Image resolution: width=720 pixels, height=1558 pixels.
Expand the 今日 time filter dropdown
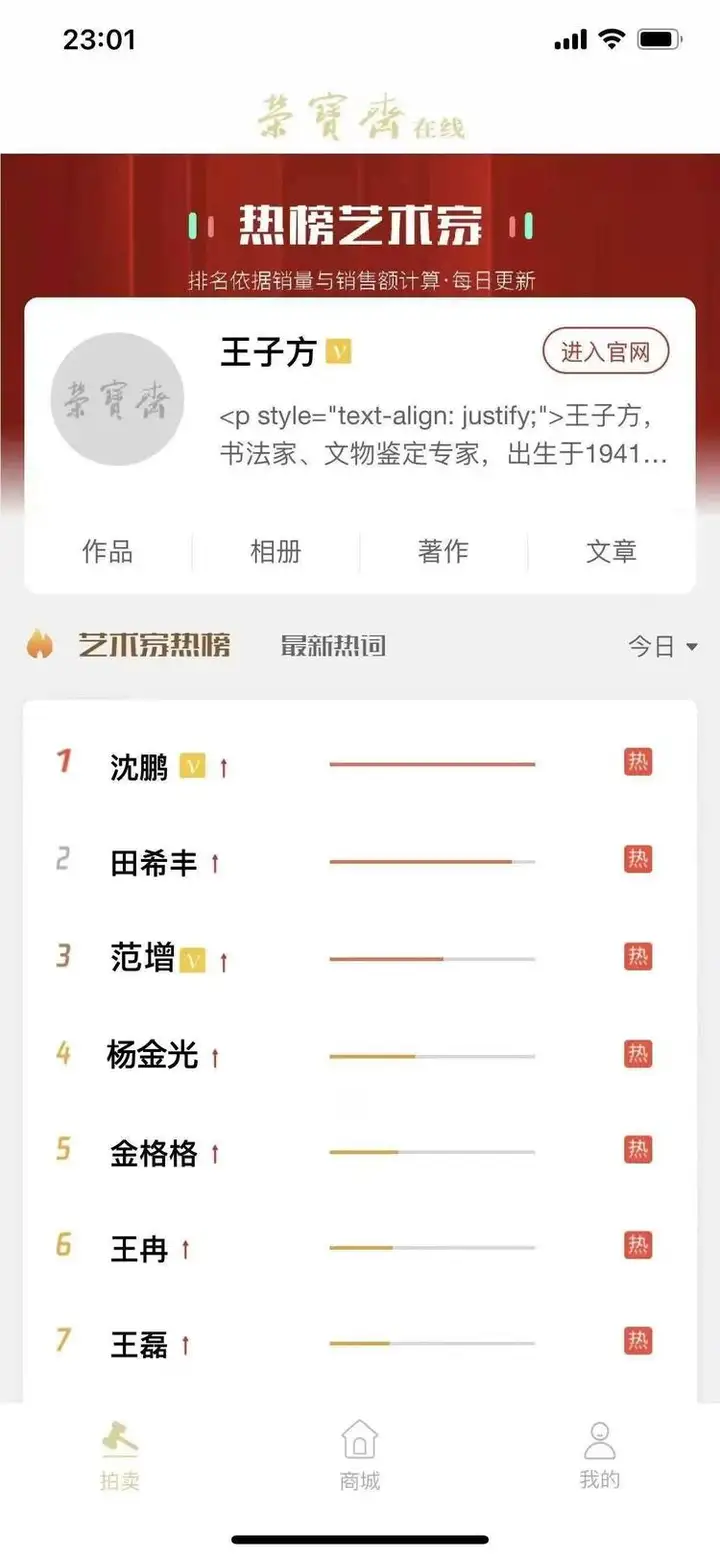pos(662,647)
